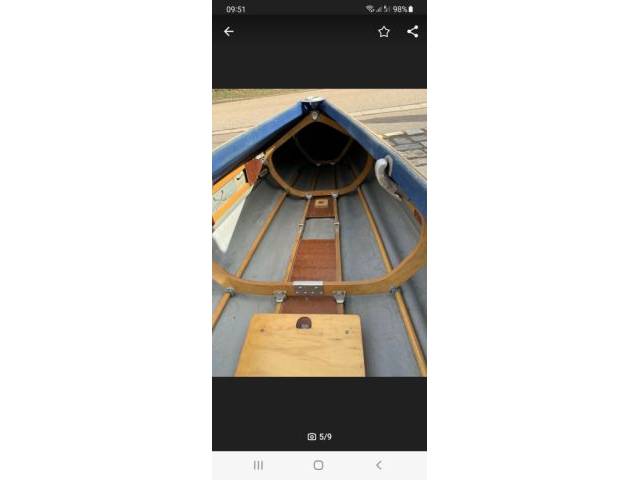Save this listing with the star icon
This screenshot has width=640, height=480.
click(x=384, y=32)
